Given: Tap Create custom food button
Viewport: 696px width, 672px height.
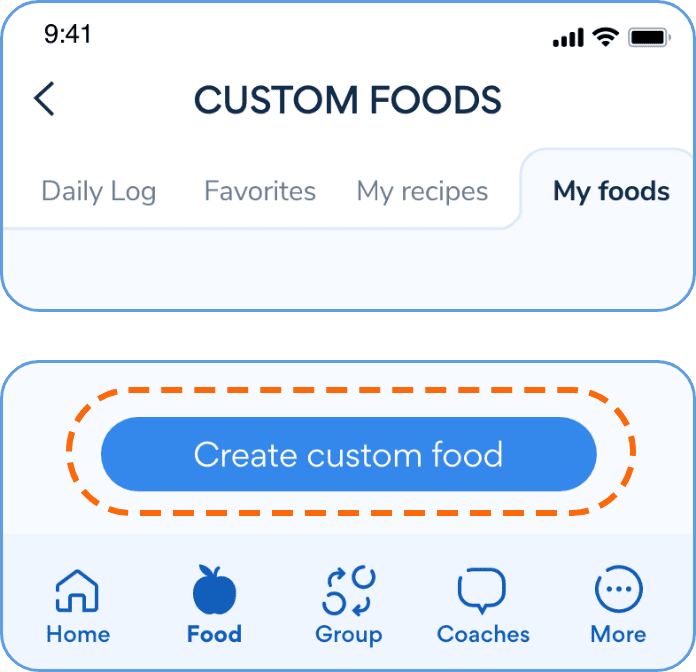Looking at the screenshot, I should click(x=348, y=455).
